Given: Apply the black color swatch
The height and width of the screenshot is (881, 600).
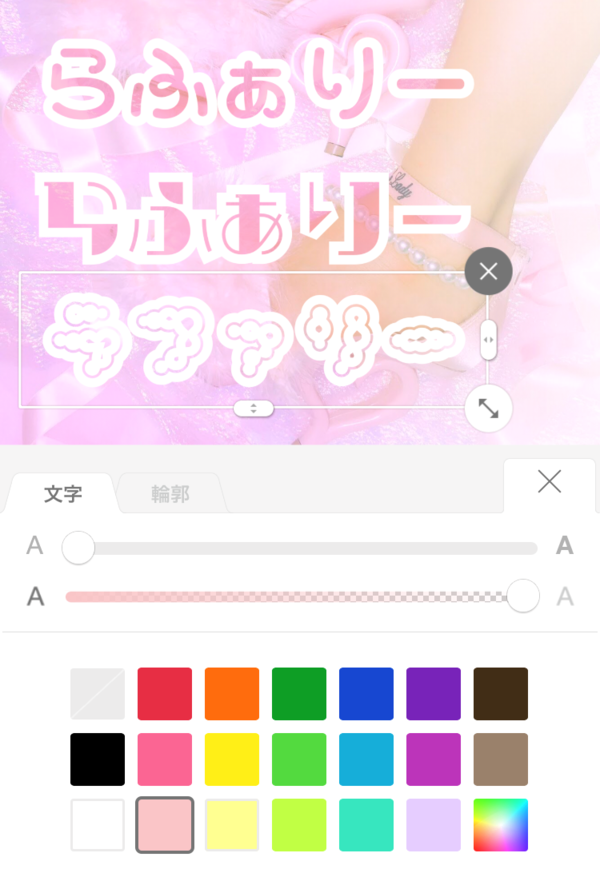Looking at the screenshot, I should pos(97,759).
